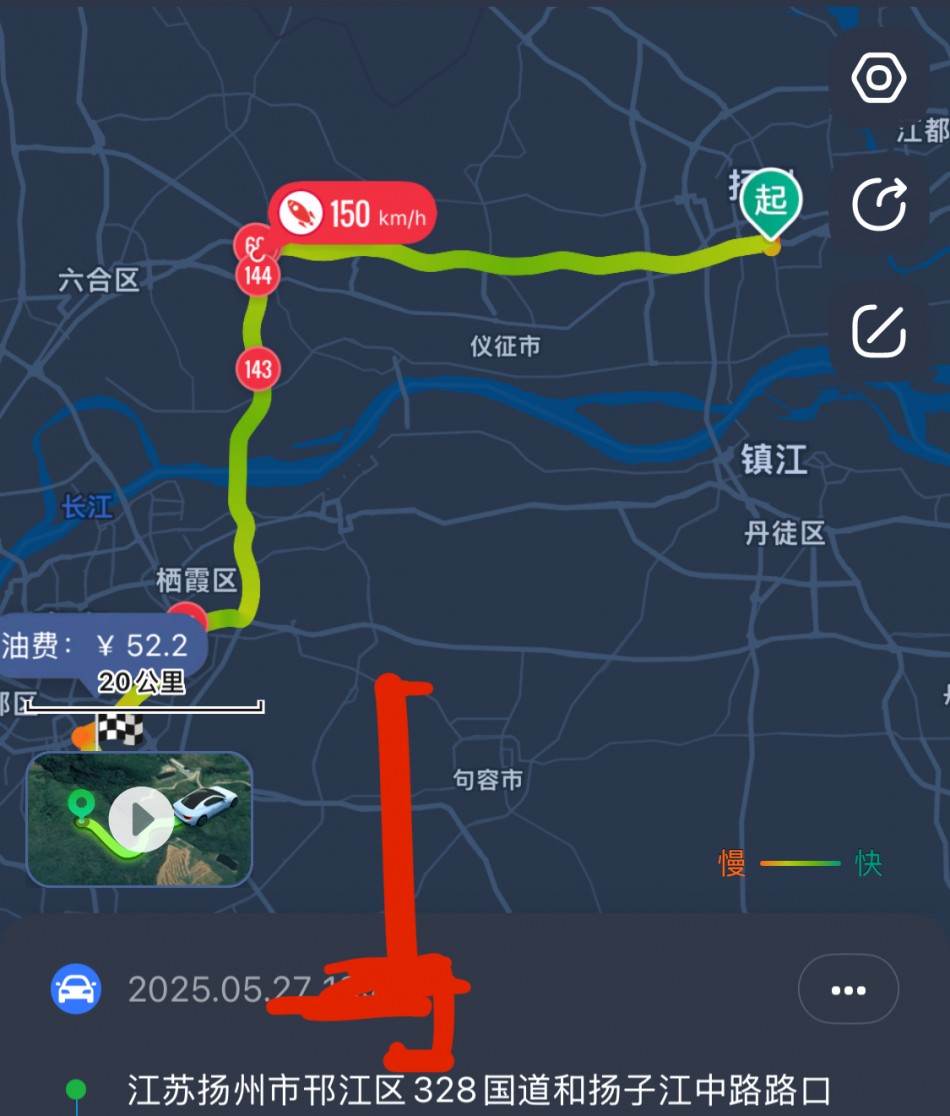Tap the 150 km/h top speed marker
The width and height of the screenshot is (950, 1116).
(352, 213)
